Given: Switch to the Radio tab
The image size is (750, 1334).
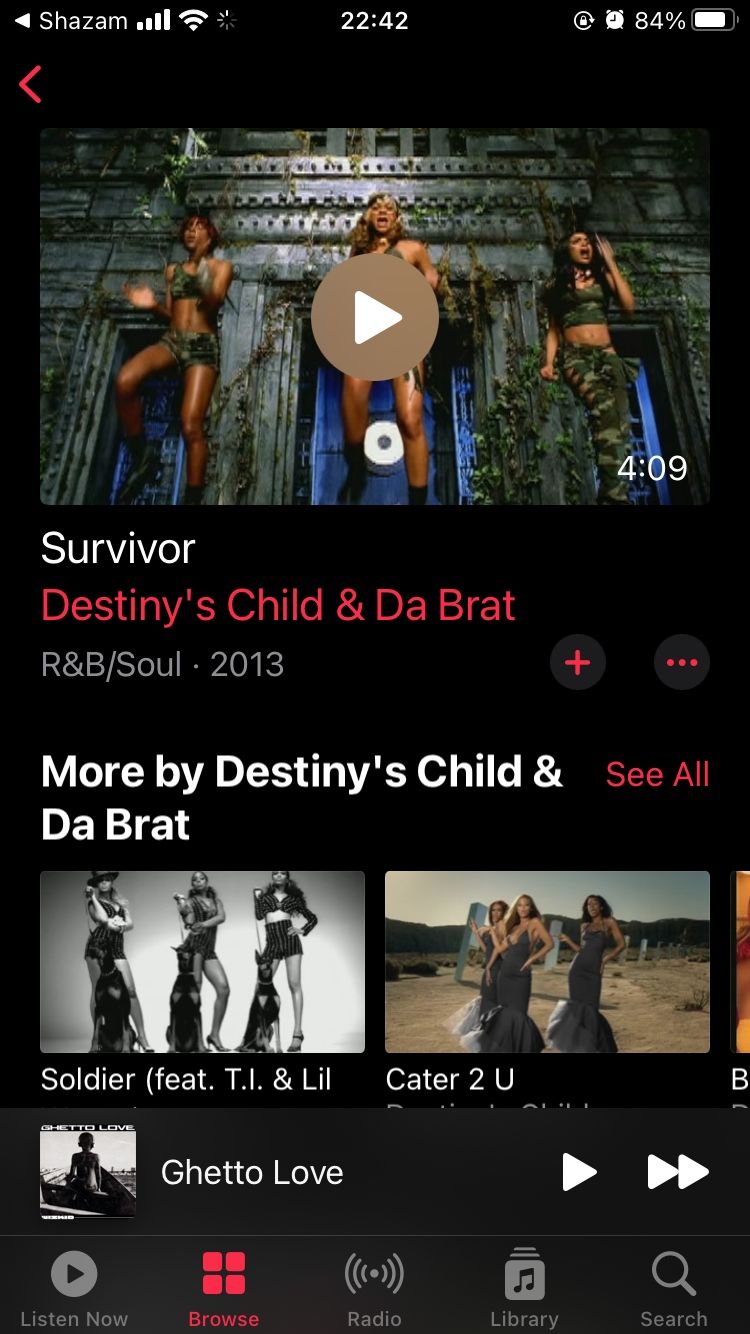Looking at the screenshot, I should coord(374,1289).
